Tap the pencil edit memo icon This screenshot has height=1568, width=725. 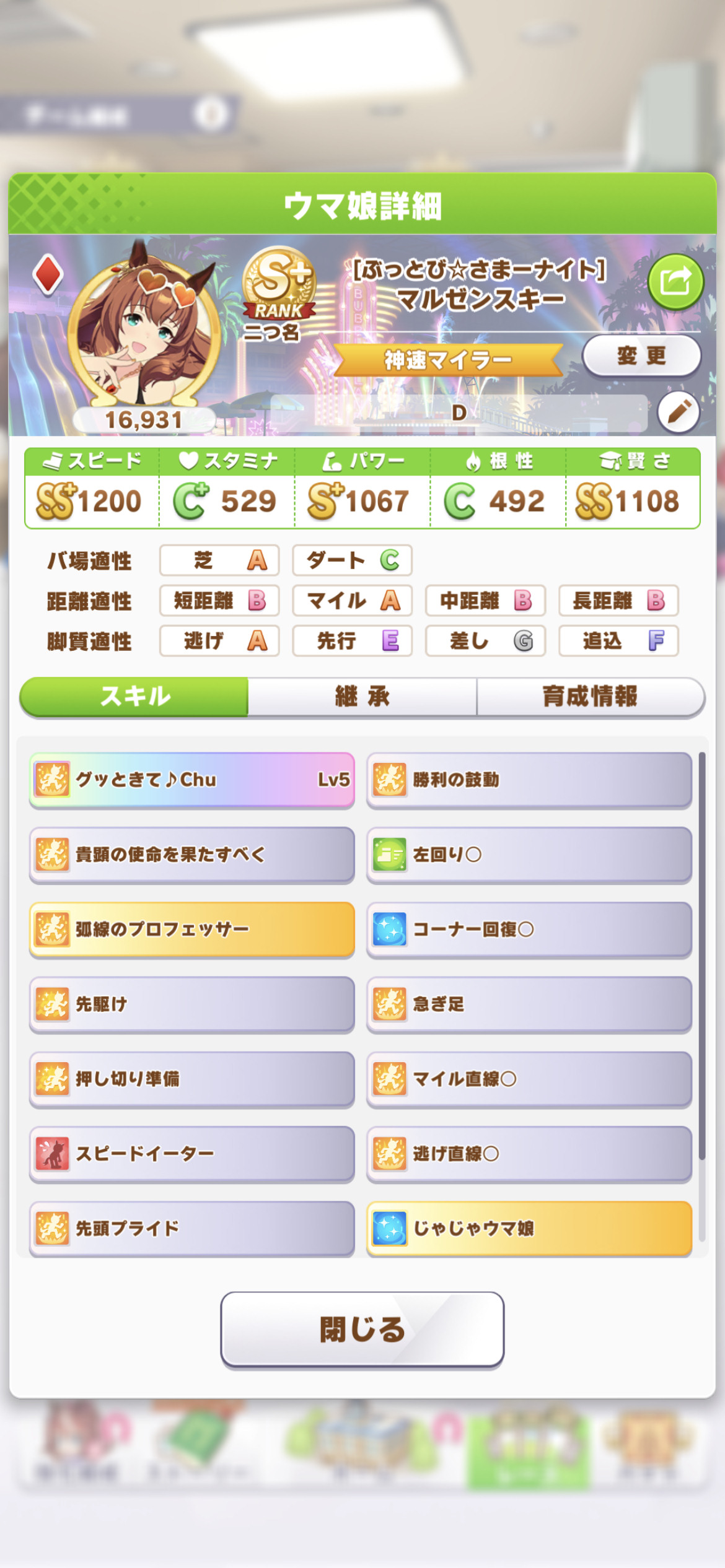pos(679,412)
